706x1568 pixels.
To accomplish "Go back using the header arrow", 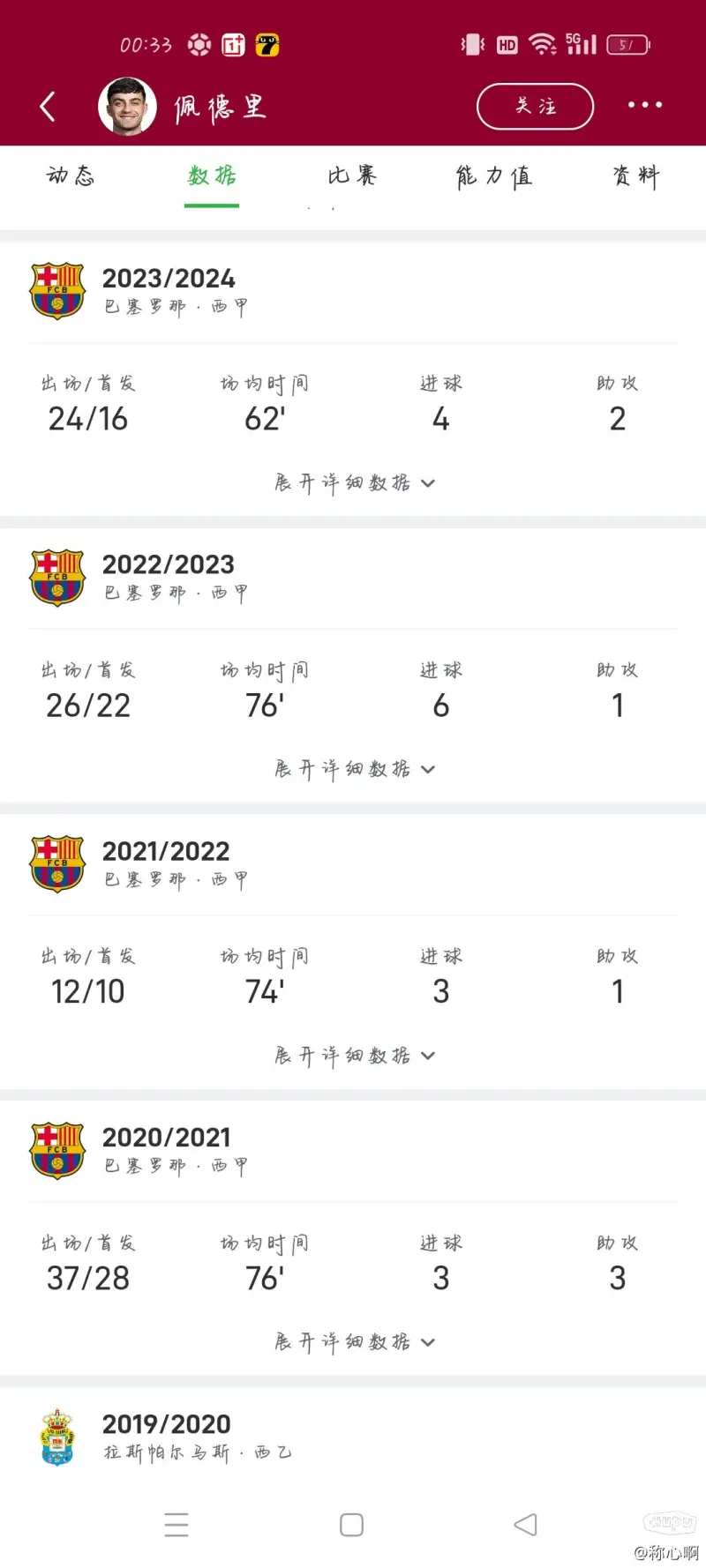I will (49, 107).
